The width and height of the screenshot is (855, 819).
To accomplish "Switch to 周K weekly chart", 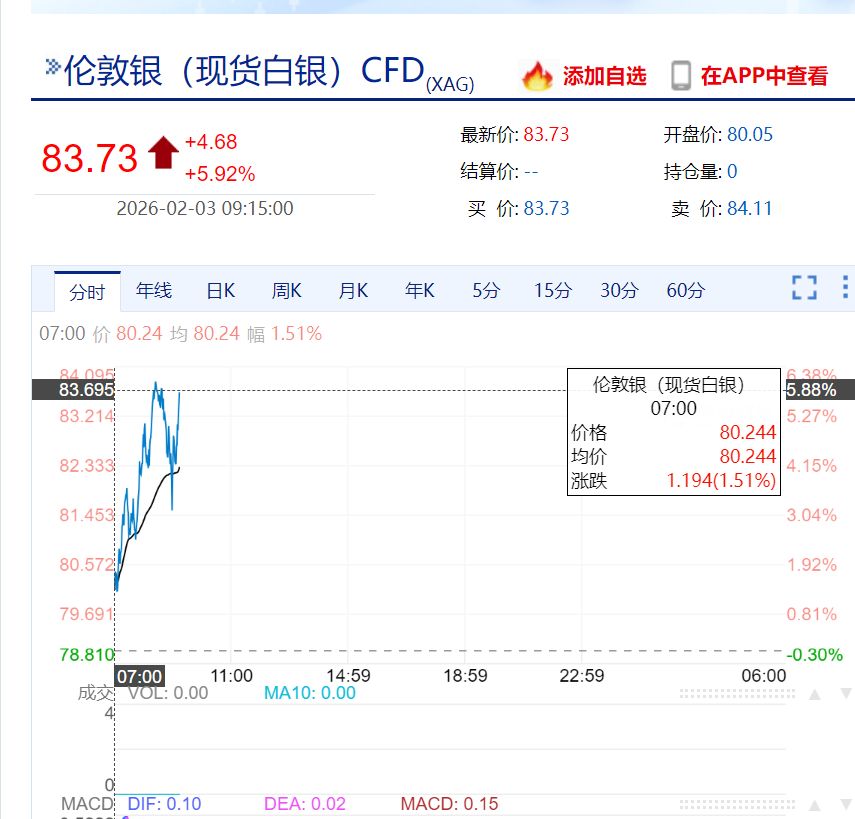I will (x=287, y=291).
